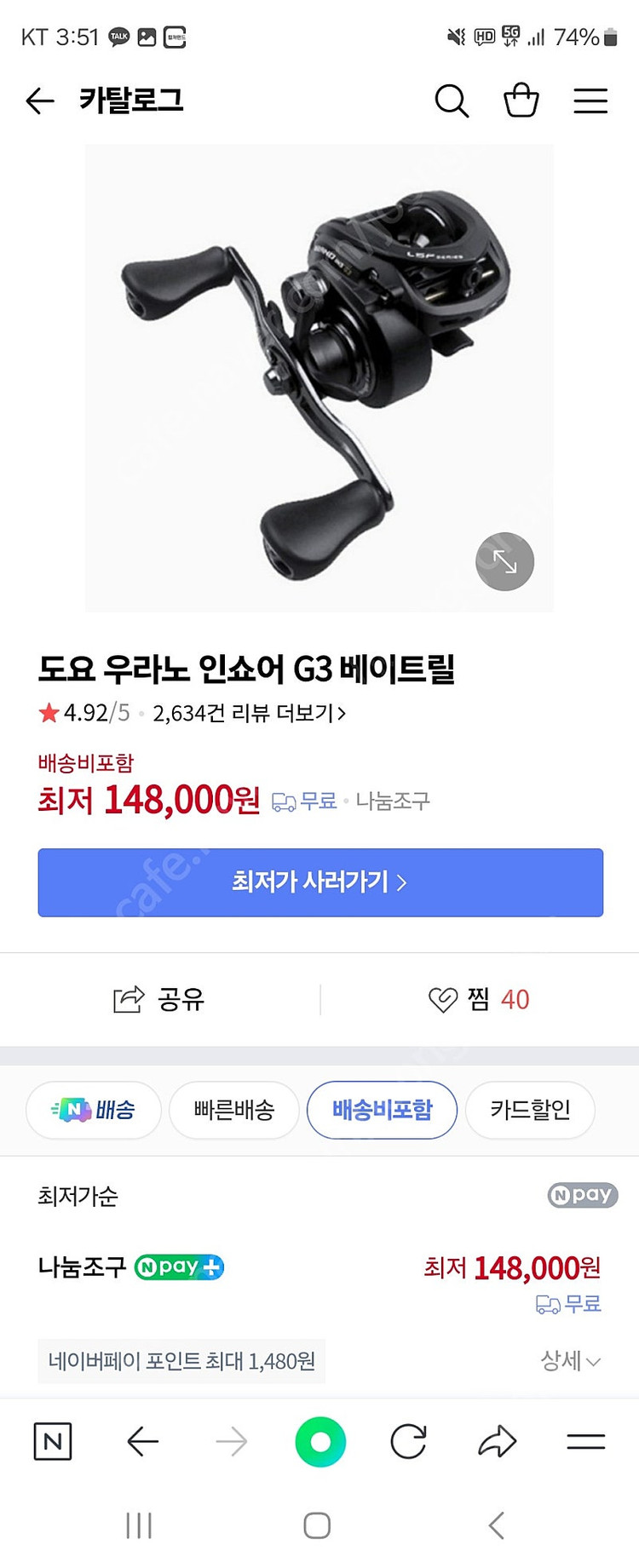Screen dimensions: 639x1568
Task: Open Naver home N button
Action: pos(53,1441)
